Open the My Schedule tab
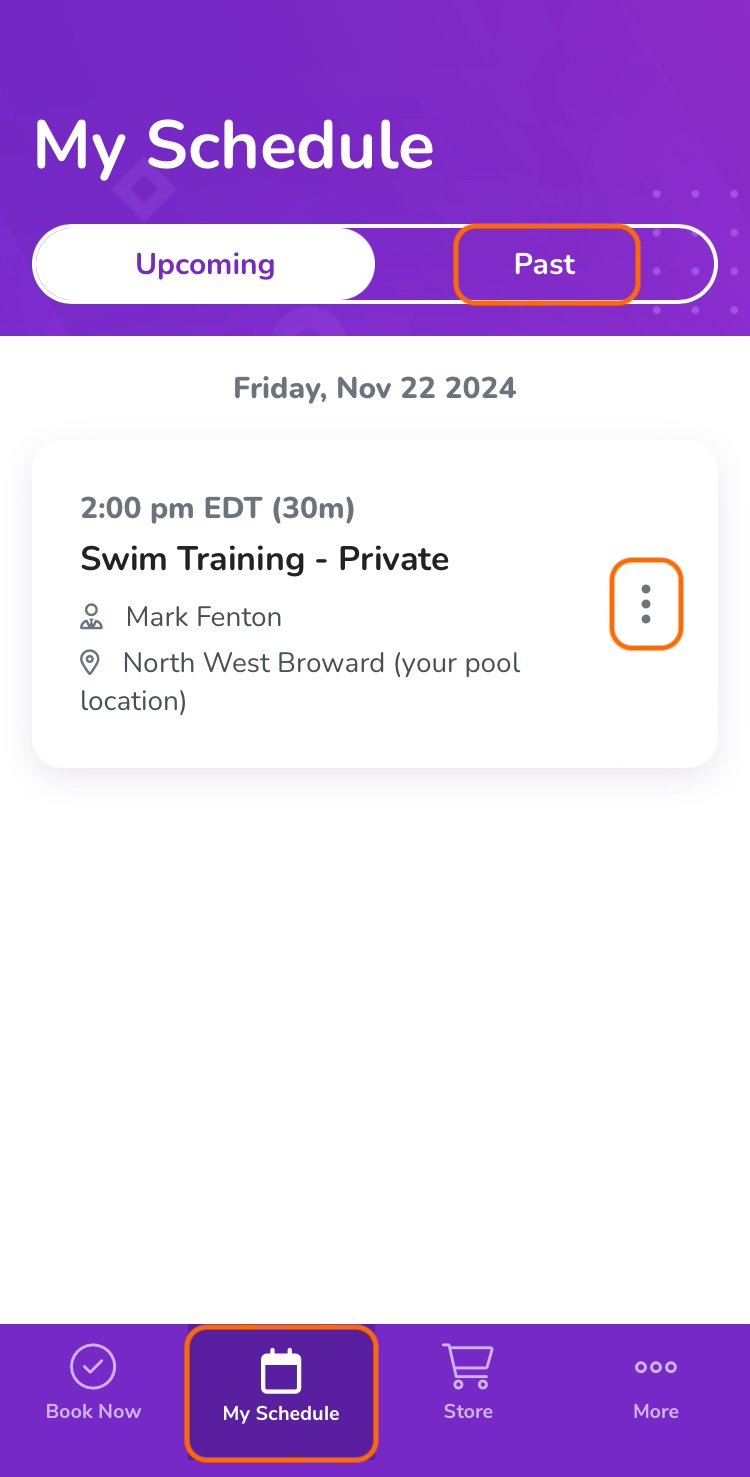The image size is (750, 1477). click(281, 1391)
